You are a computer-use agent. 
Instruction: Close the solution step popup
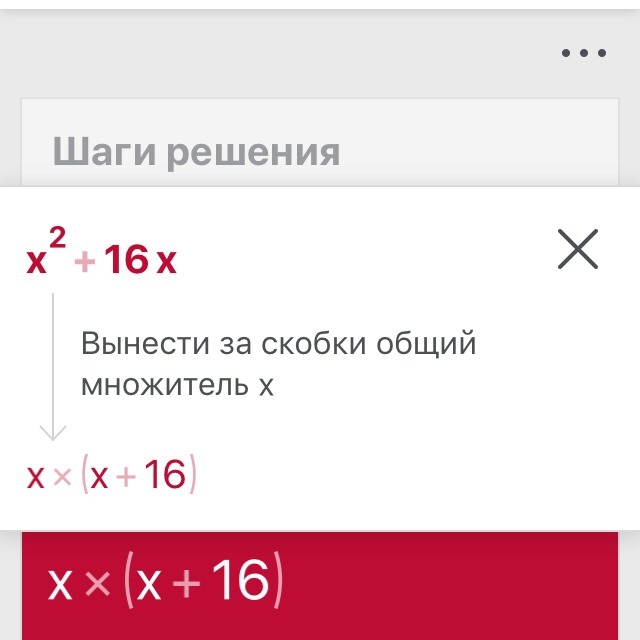click(x=578, y=249)
